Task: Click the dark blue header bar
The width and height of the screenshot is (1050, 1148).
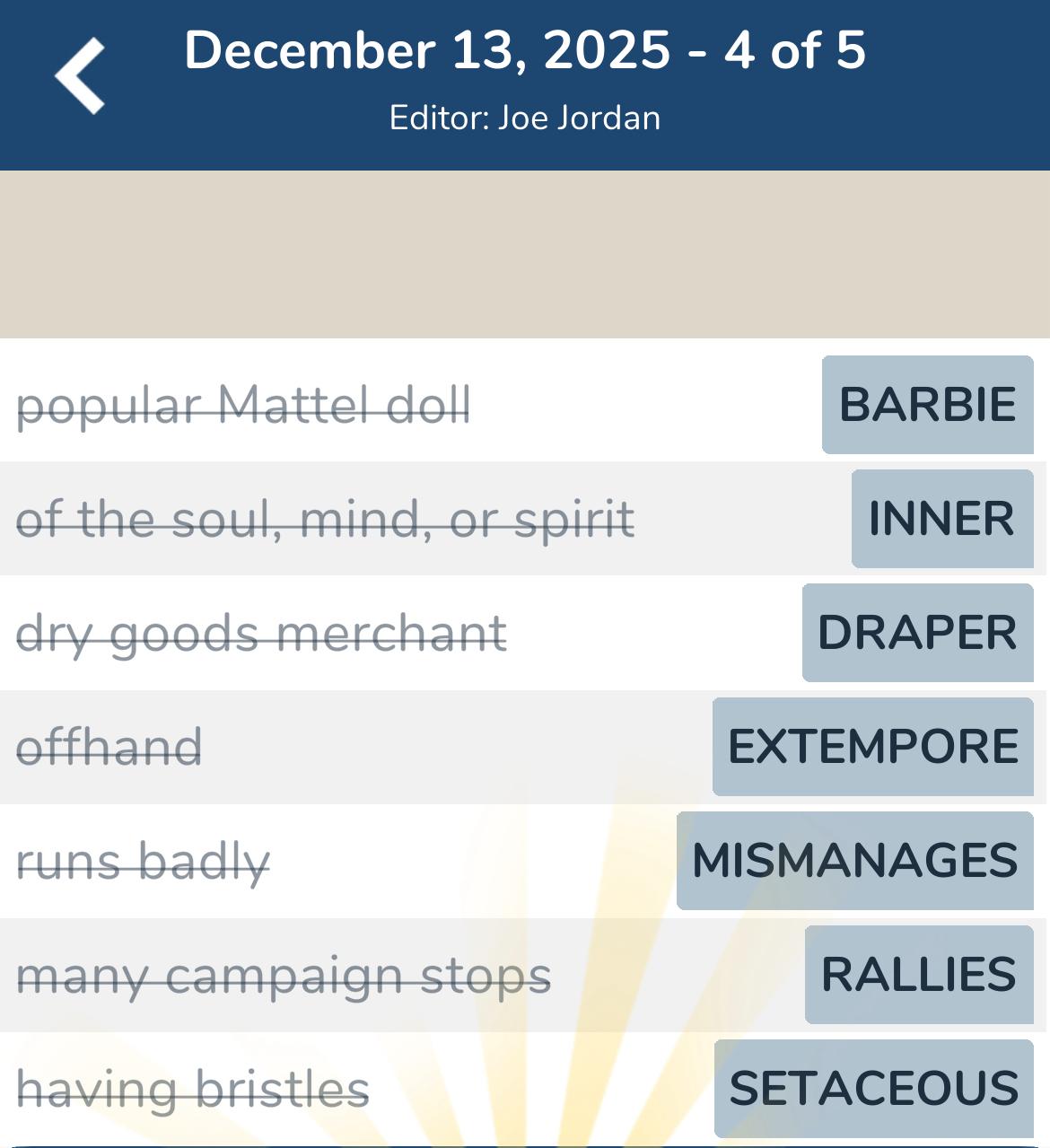Action: pos(524,85)
